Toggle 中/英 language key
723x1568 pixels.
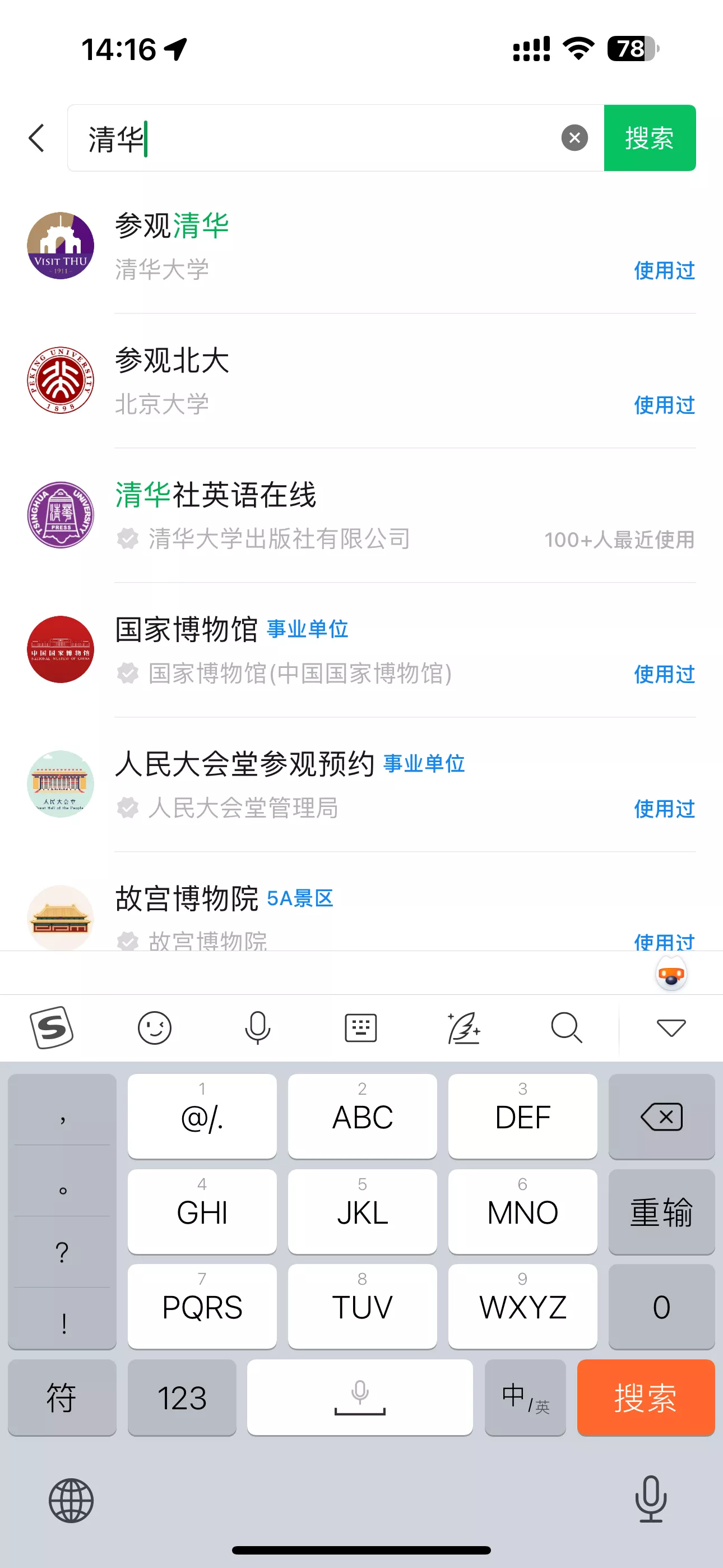click(x=525, y=1398)
